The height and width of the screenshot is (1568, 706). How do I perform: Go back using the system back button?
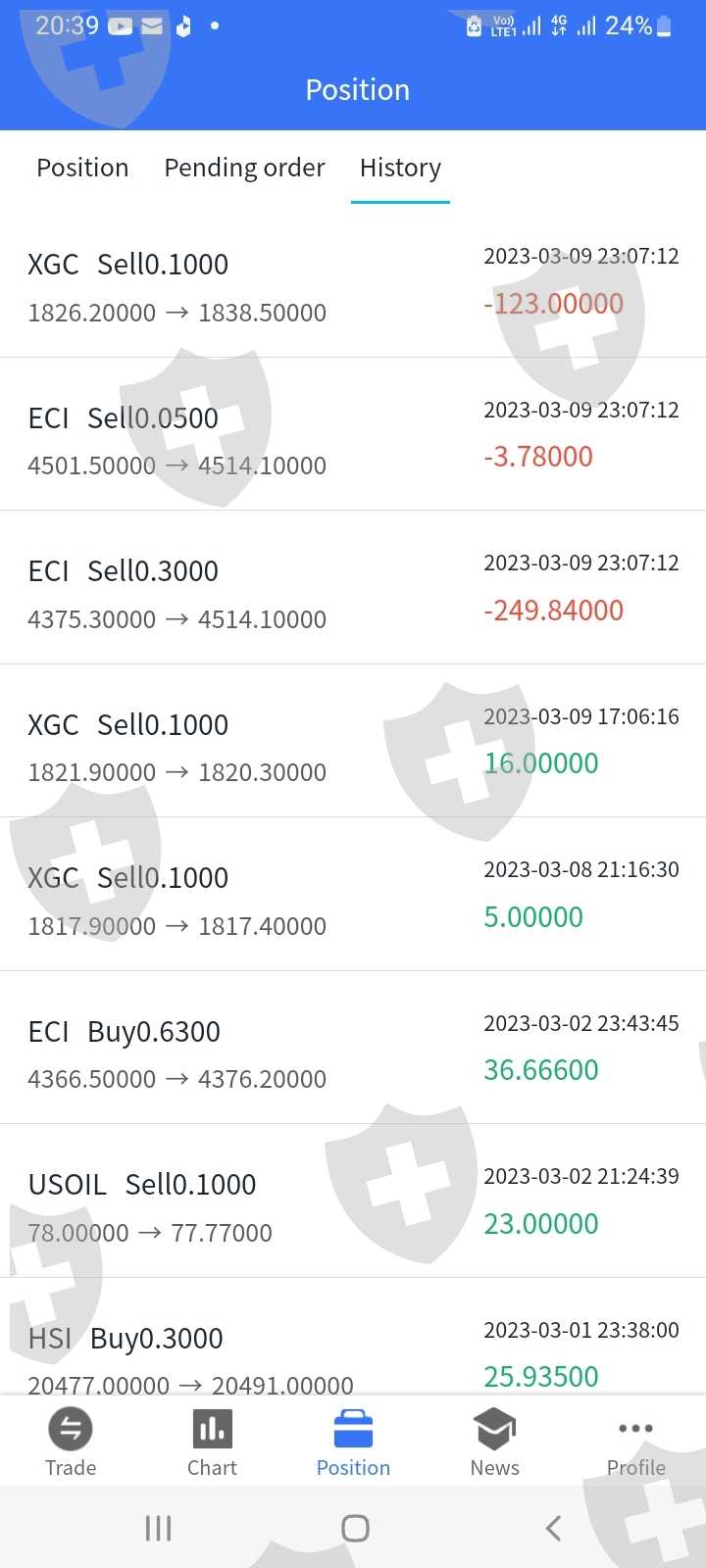pos(553,1528)
